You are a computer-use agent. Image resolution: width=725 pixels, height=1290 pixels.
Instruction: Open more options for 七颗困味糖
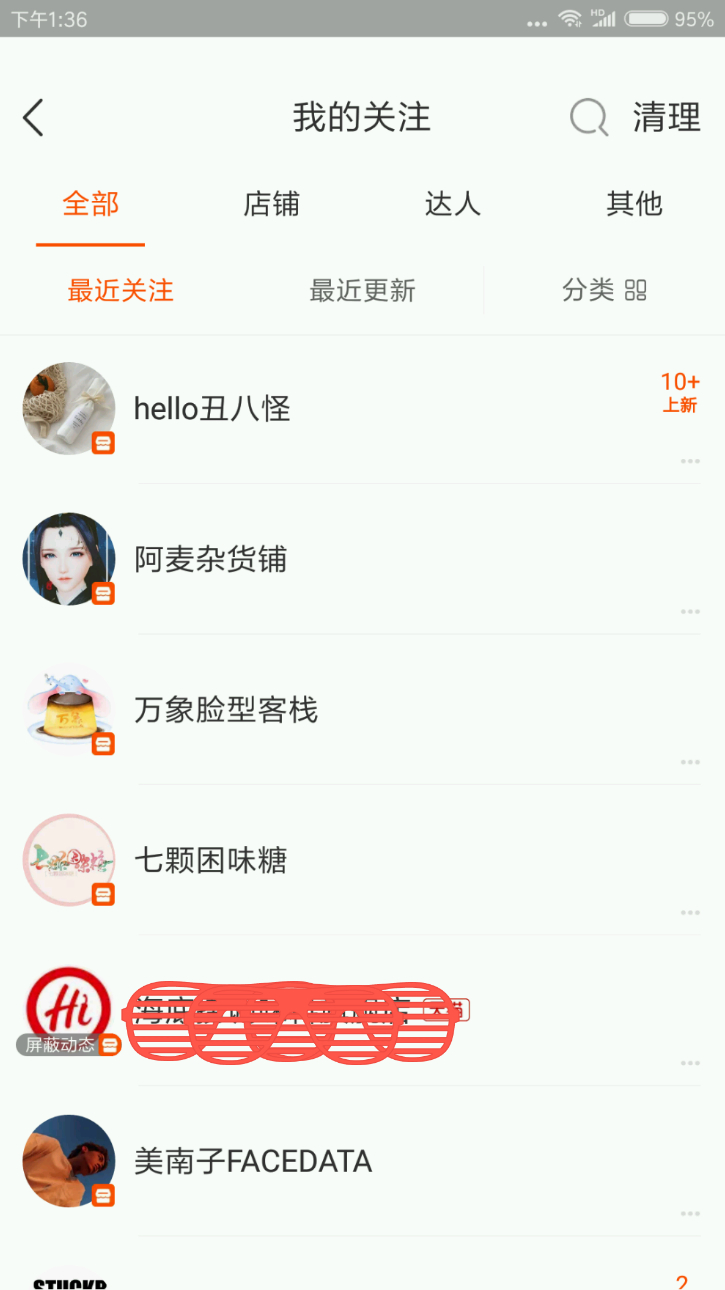690,913
